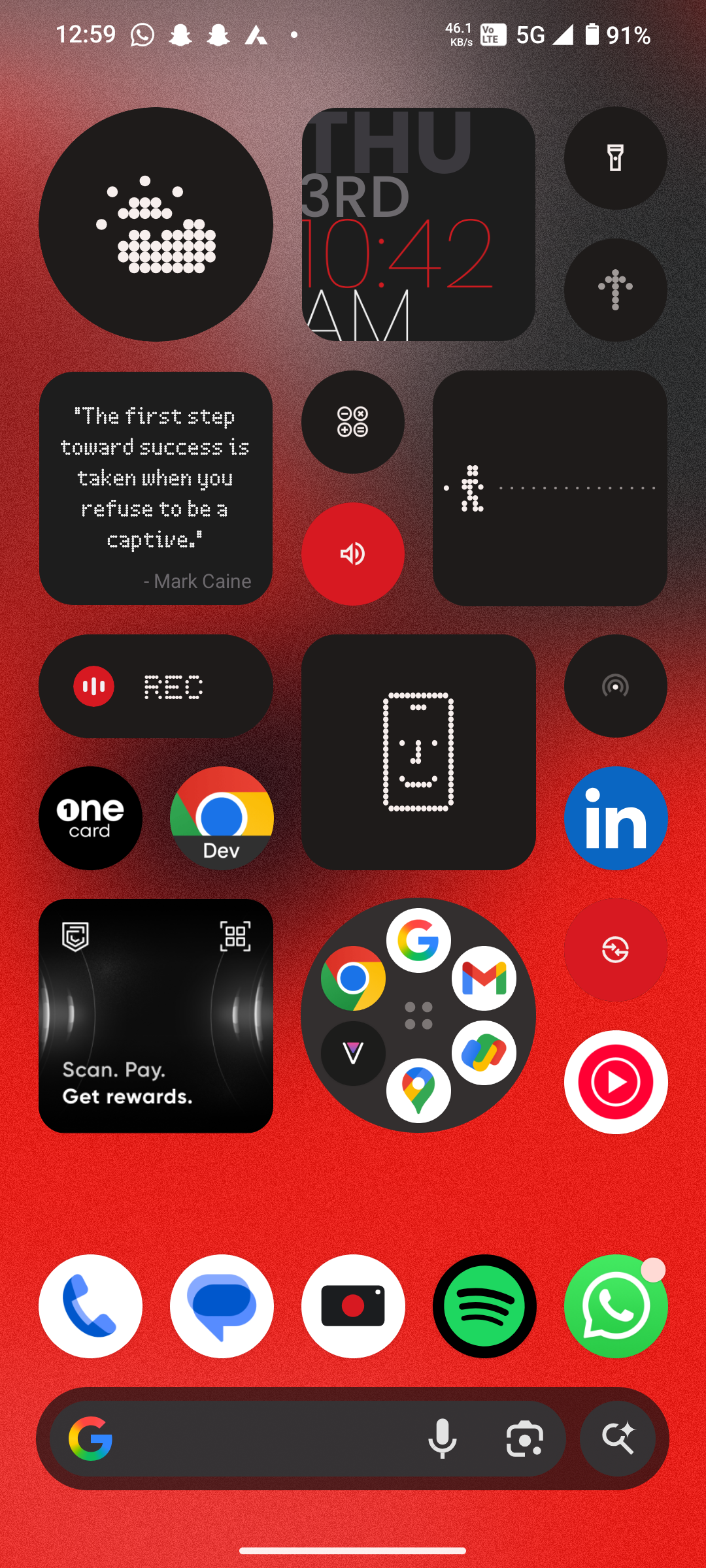Toggle the red sound mode button
706x1568 pixels.
click(353, 554)
